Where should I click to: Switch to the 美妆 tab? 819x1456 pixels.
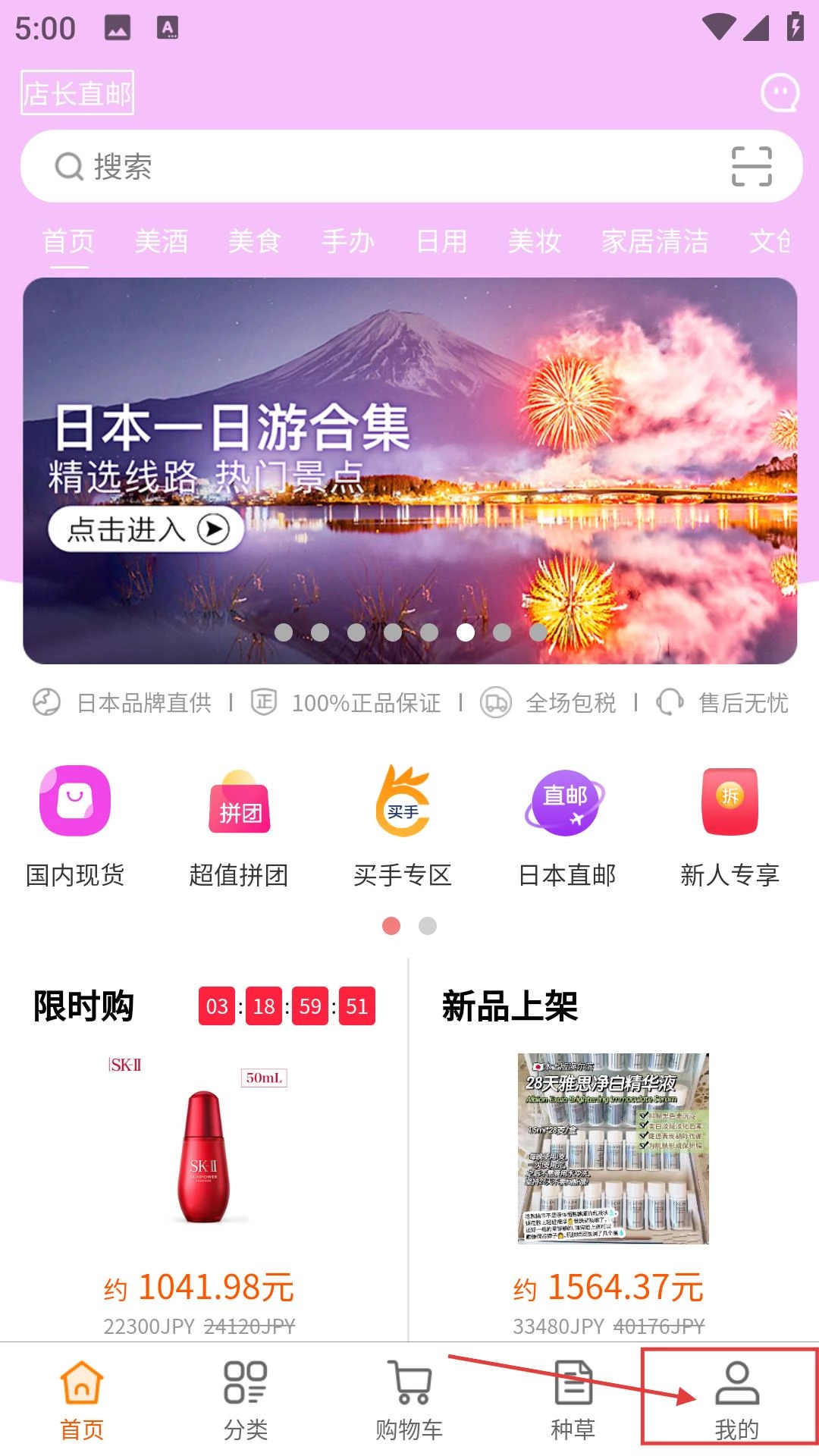pos(535,242)
